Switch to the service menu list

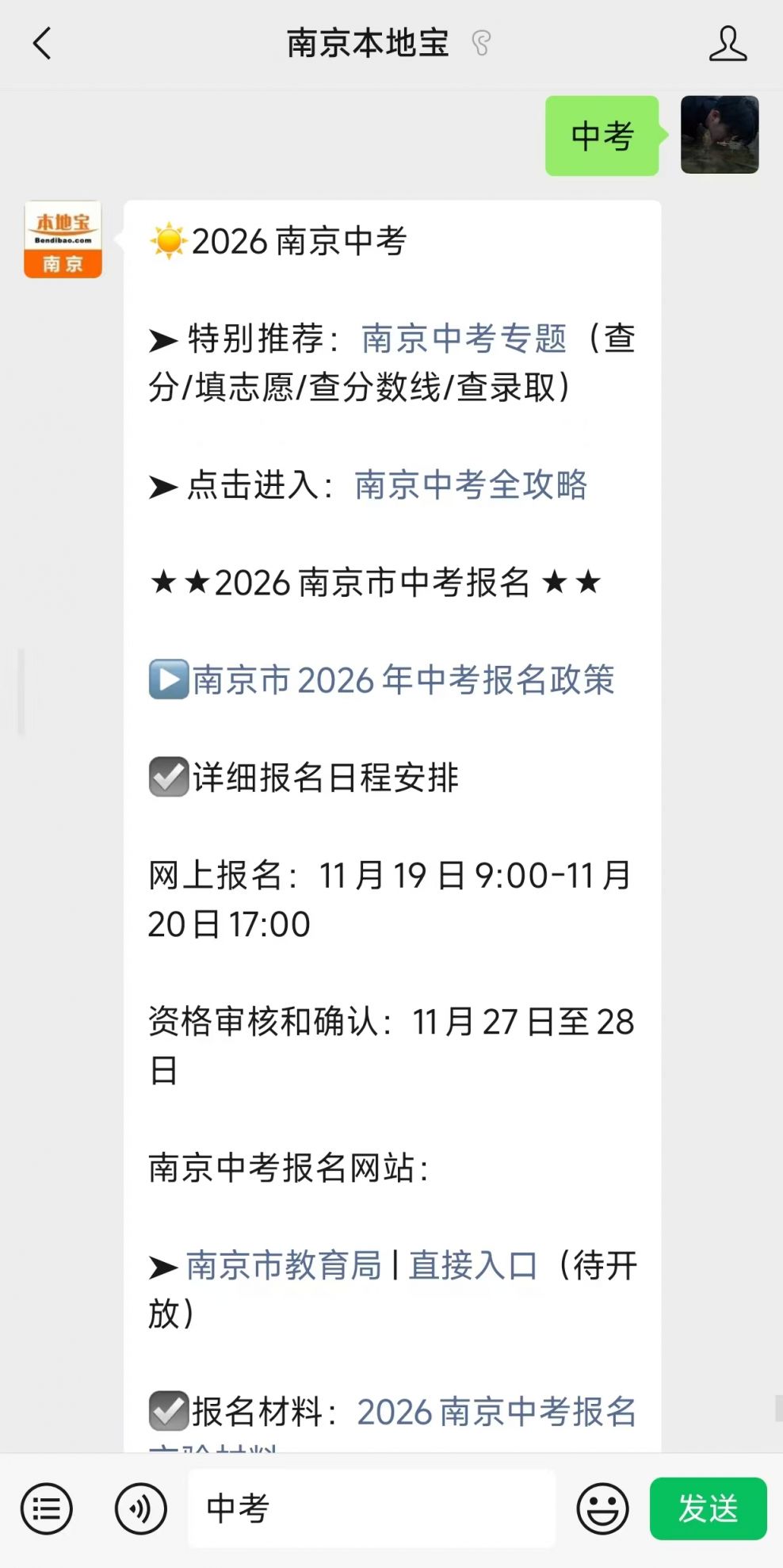pos(47,1509)
